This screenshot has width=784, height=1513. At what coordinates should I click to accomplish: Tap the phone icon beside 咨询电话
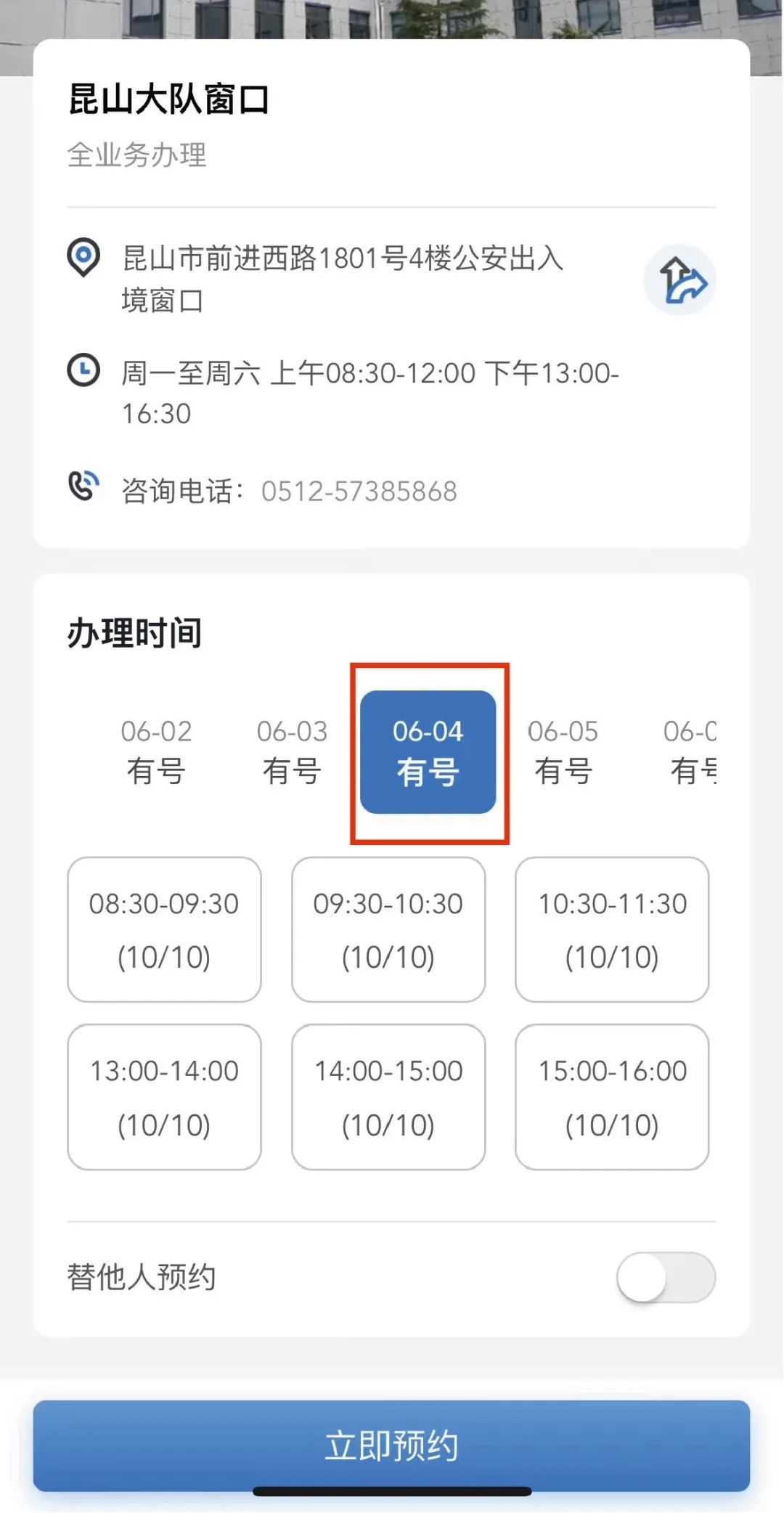[x=82, y=486]
